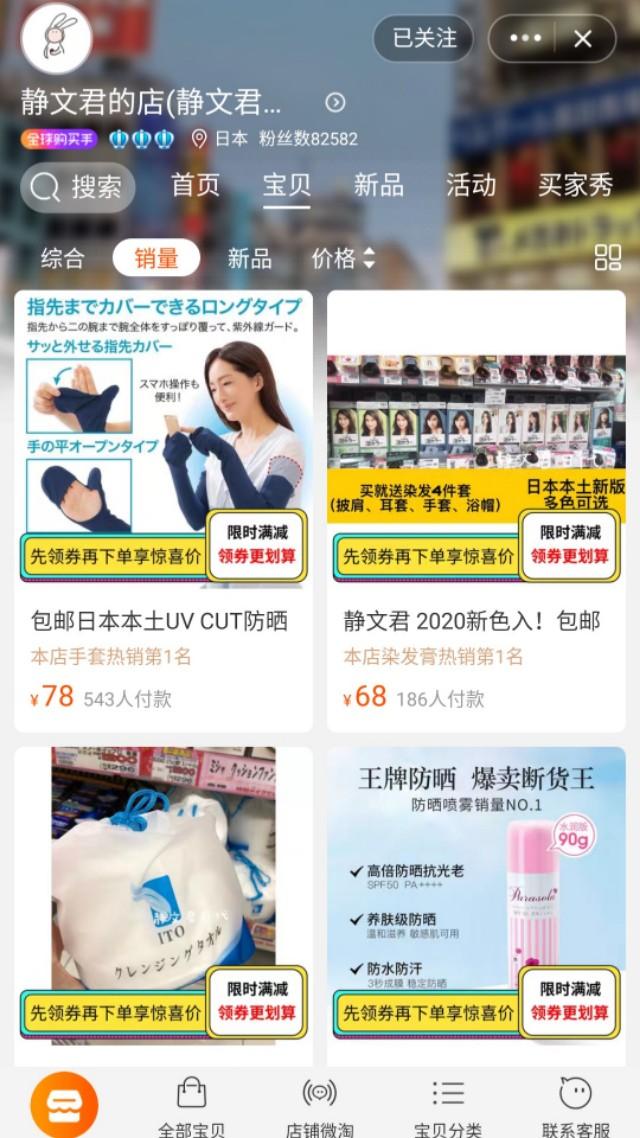Screen dimensions: 640x1138
Task: Contact 联系客服 customer service
Action: (x=575, y=1107)
